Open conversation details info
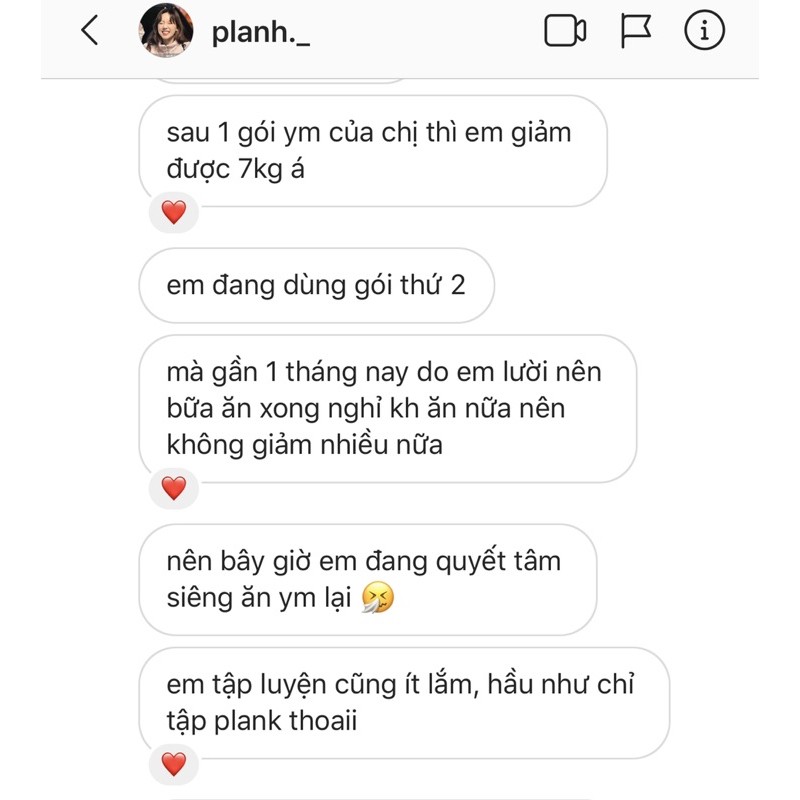The height and width of the screenshot is (800, 800). click(704, 31)
